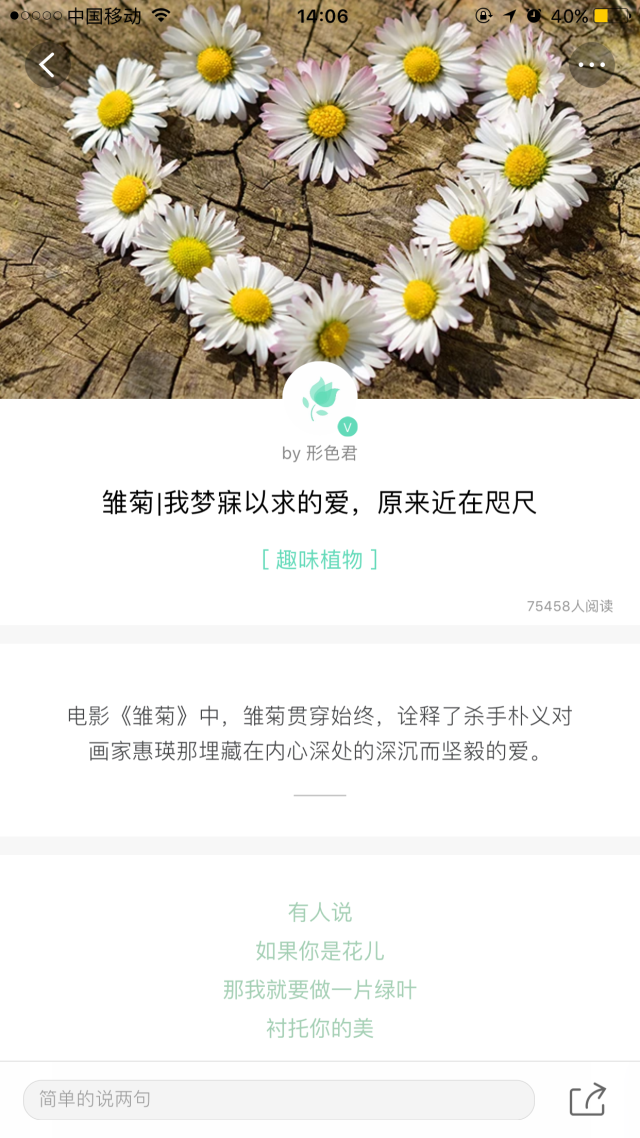
Task: Go back using the arrow icon
Action: pos(47,65)
